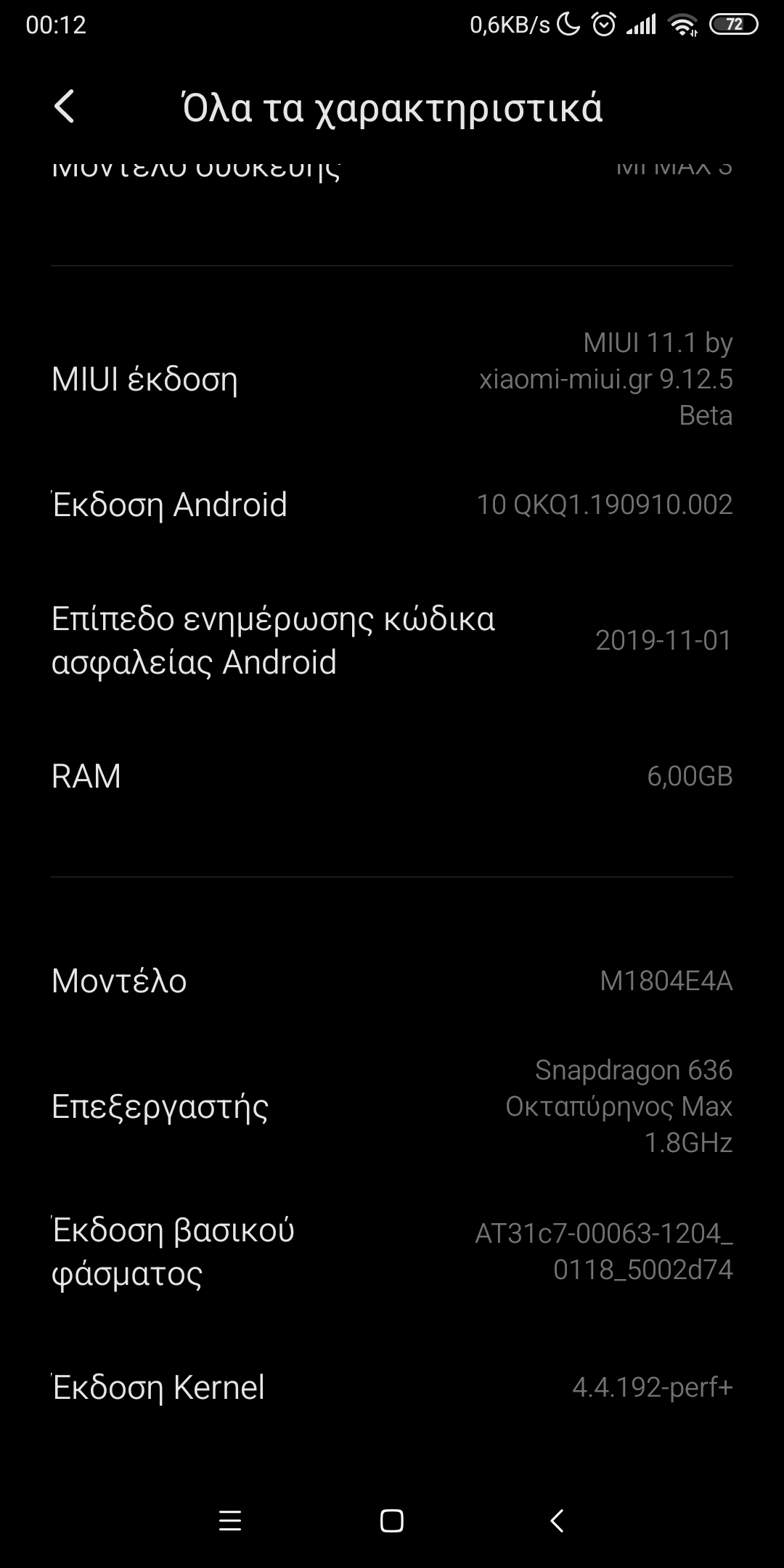Image resolution: width=784 pixels, height=1568 pixels.
Task: Open the recent apps menu
Action: click(x=230, y=1520)
